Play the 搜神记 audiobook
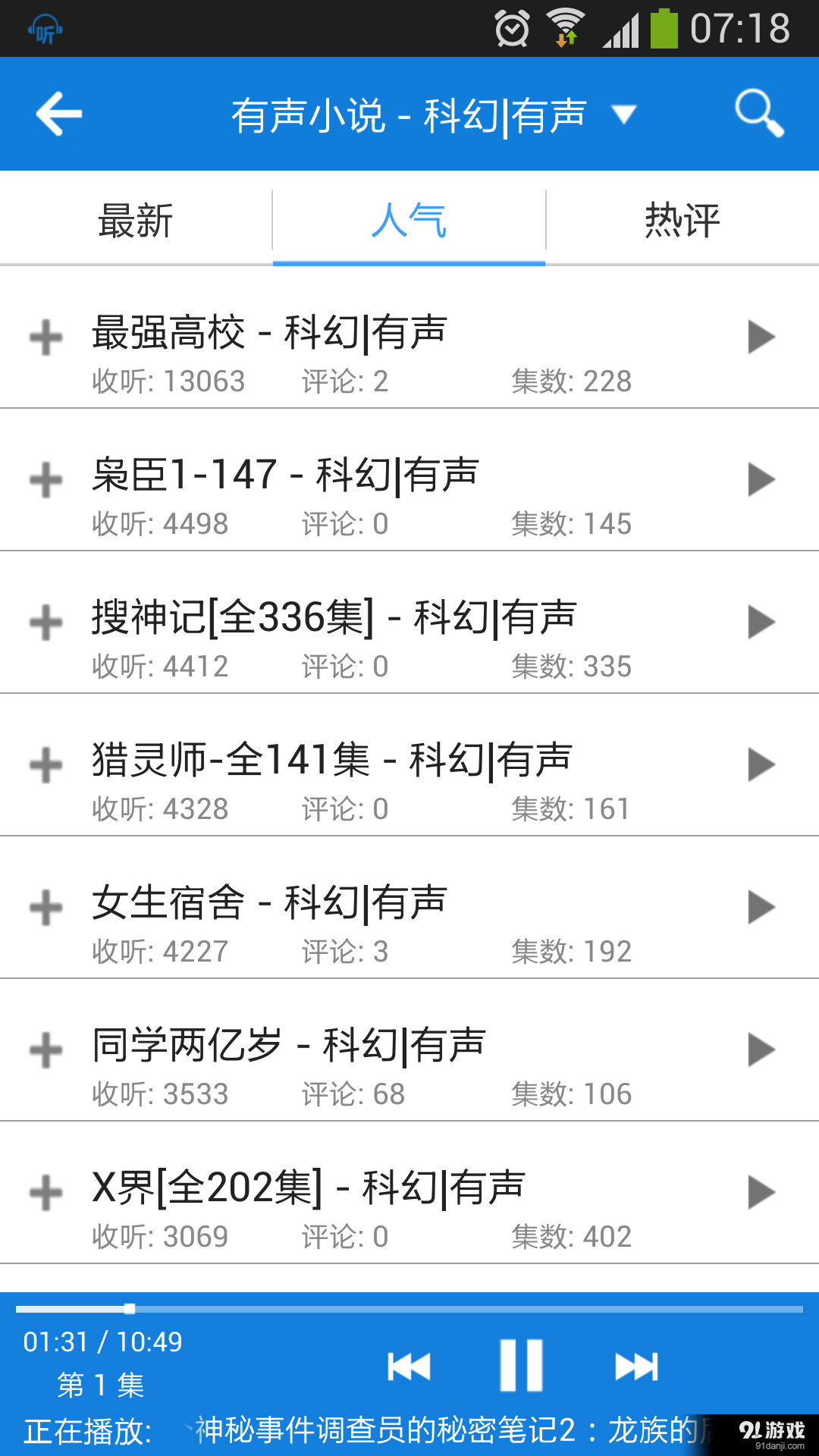This screenshot has width=819, height=1456. tap(761, 622)
